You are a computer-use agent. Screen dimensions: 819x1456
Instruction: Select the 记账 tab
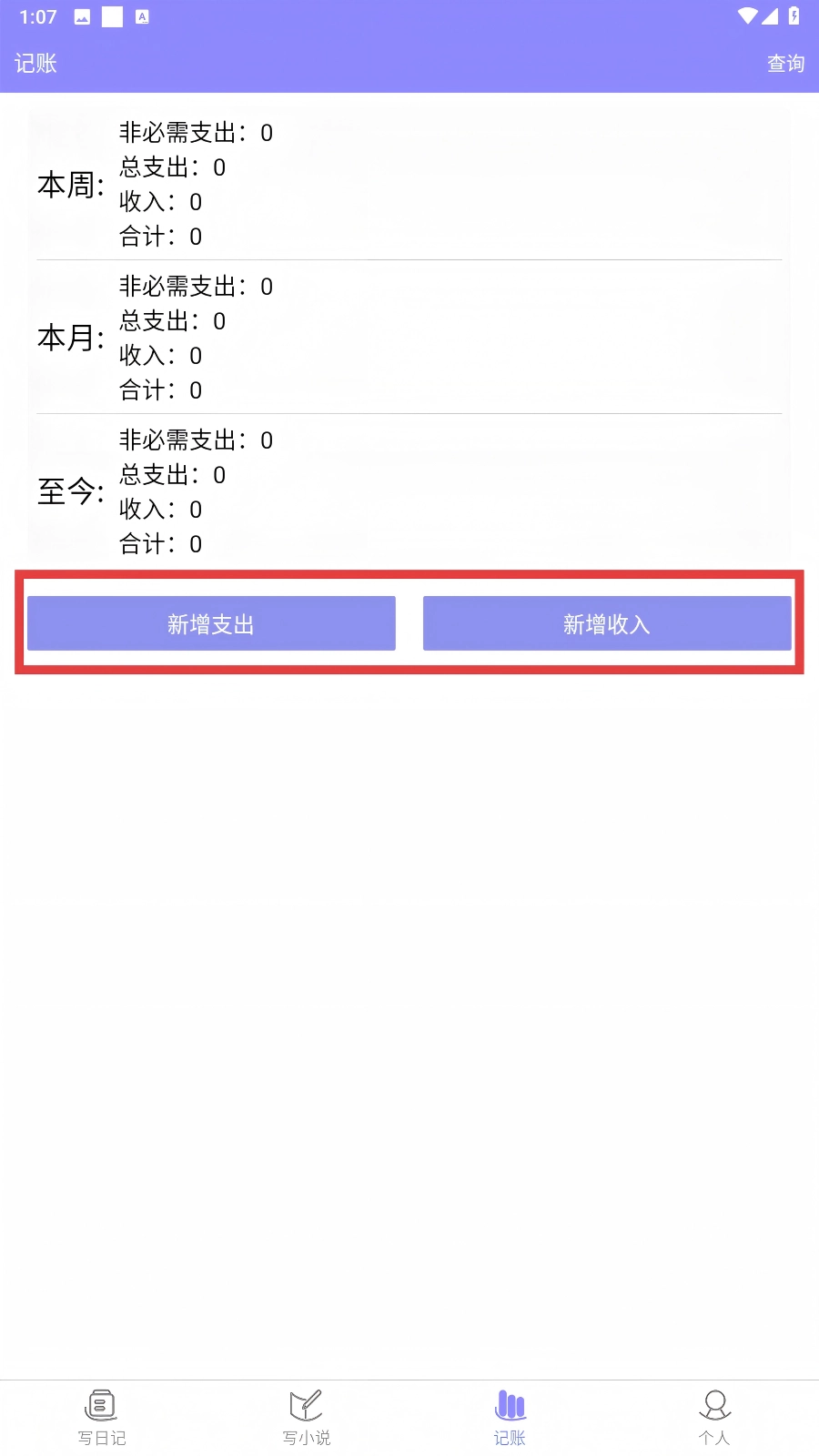[x=511, y=1418]
